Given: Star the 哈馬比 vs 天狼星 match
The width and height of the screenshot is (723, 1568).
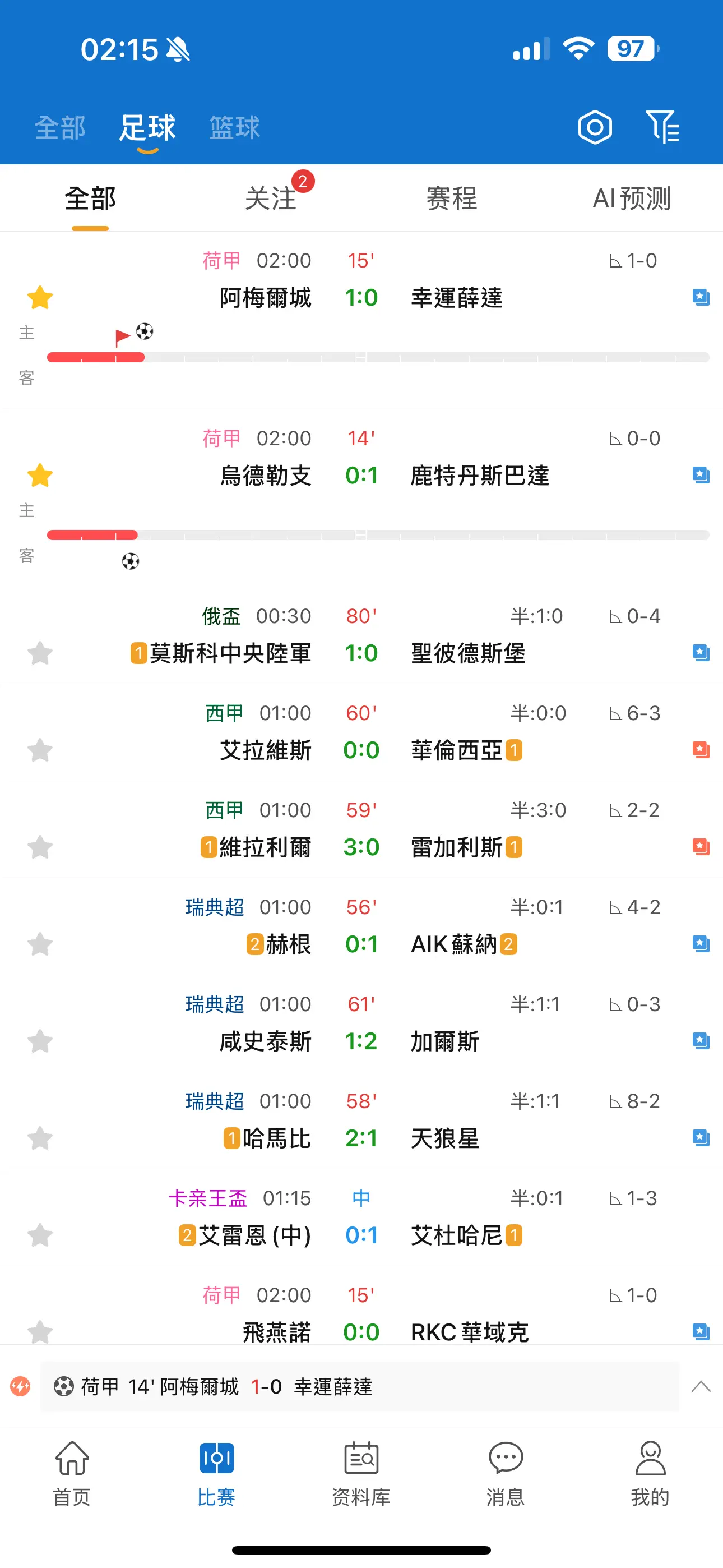Looking at the screenshot, I should pos(40,1138).
